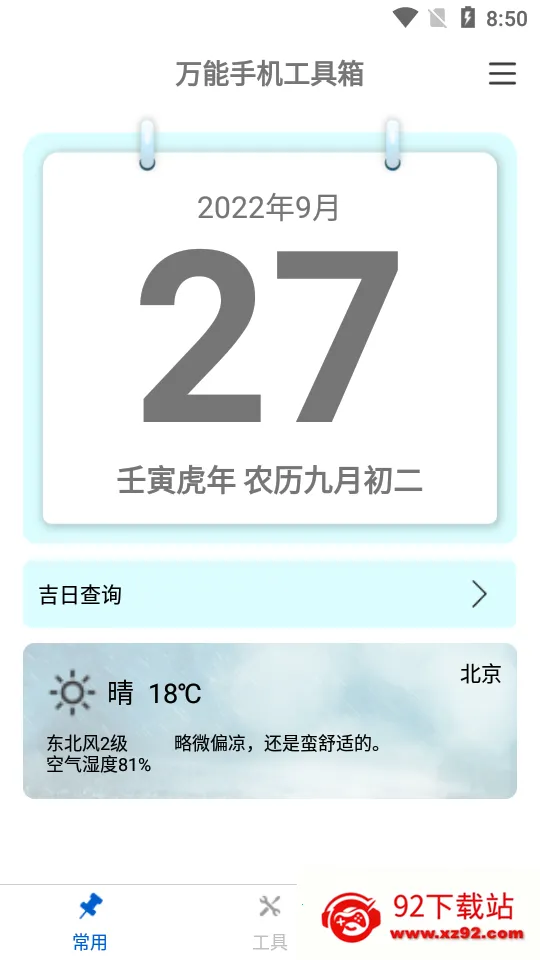Open the hamburger menu
The image size is (540, 960).
coord(502,74)
